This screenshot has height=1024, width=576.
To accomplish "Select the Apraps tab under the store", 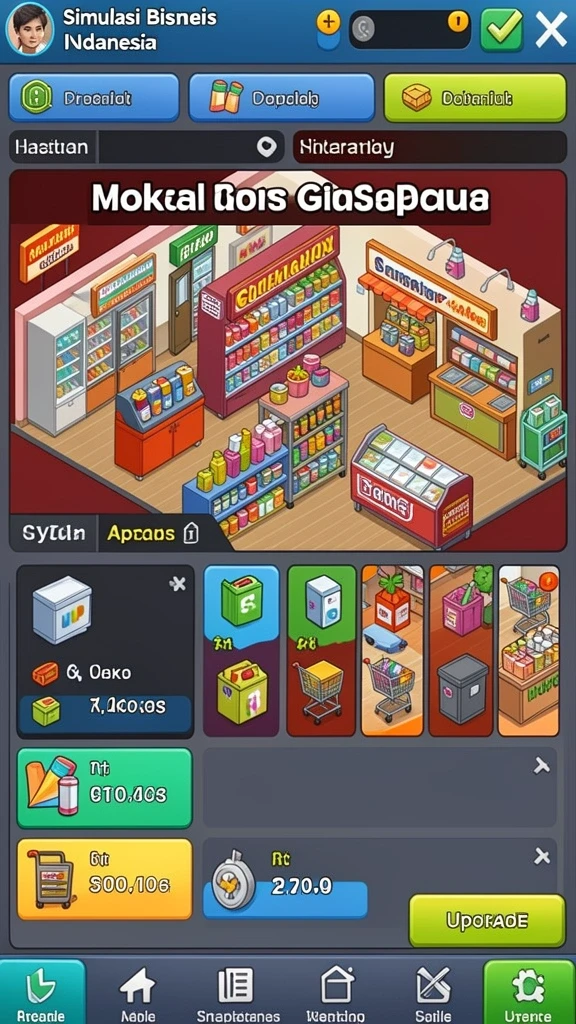I will point(153,534).
